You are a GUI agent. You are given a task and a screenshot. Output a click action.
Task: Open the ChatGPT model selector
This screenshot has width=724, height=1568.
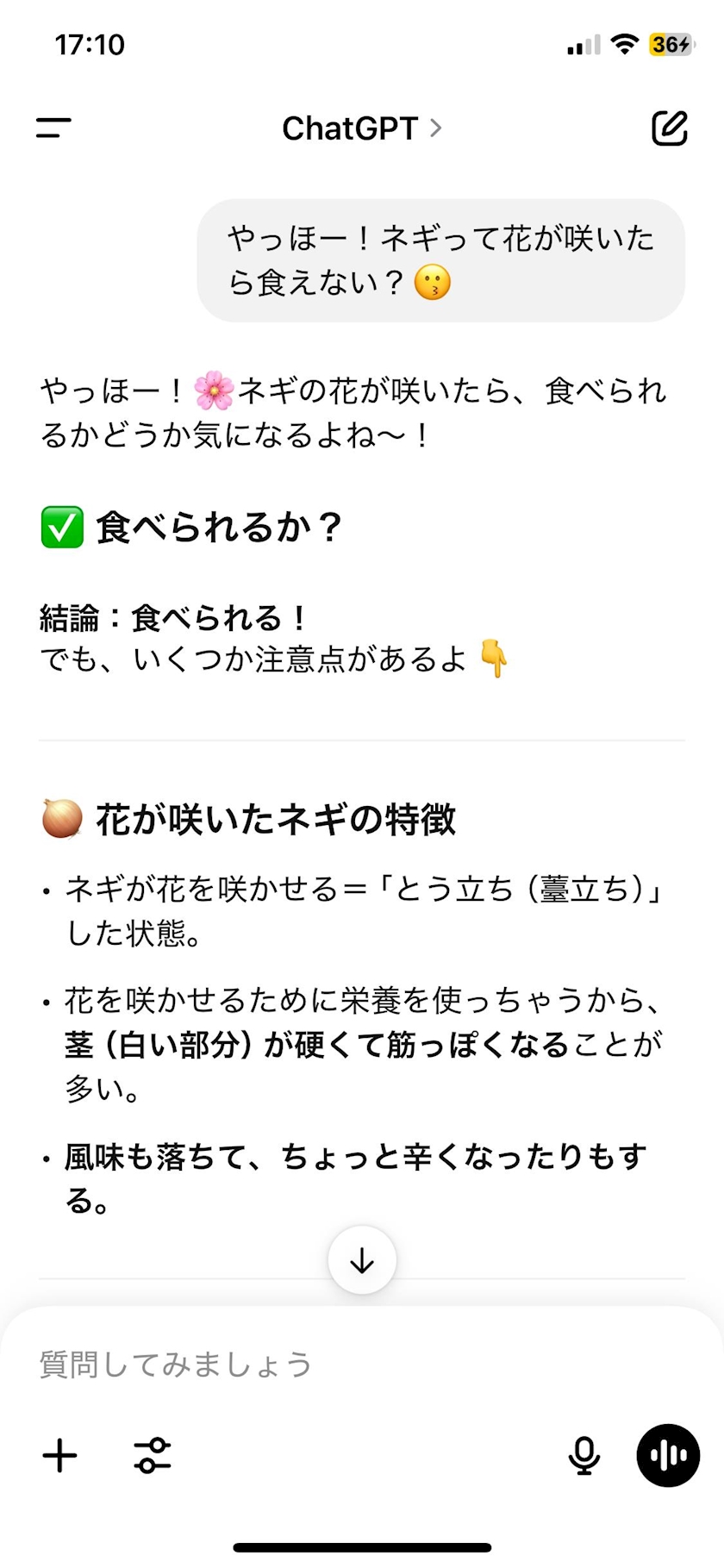pos(361,128)
